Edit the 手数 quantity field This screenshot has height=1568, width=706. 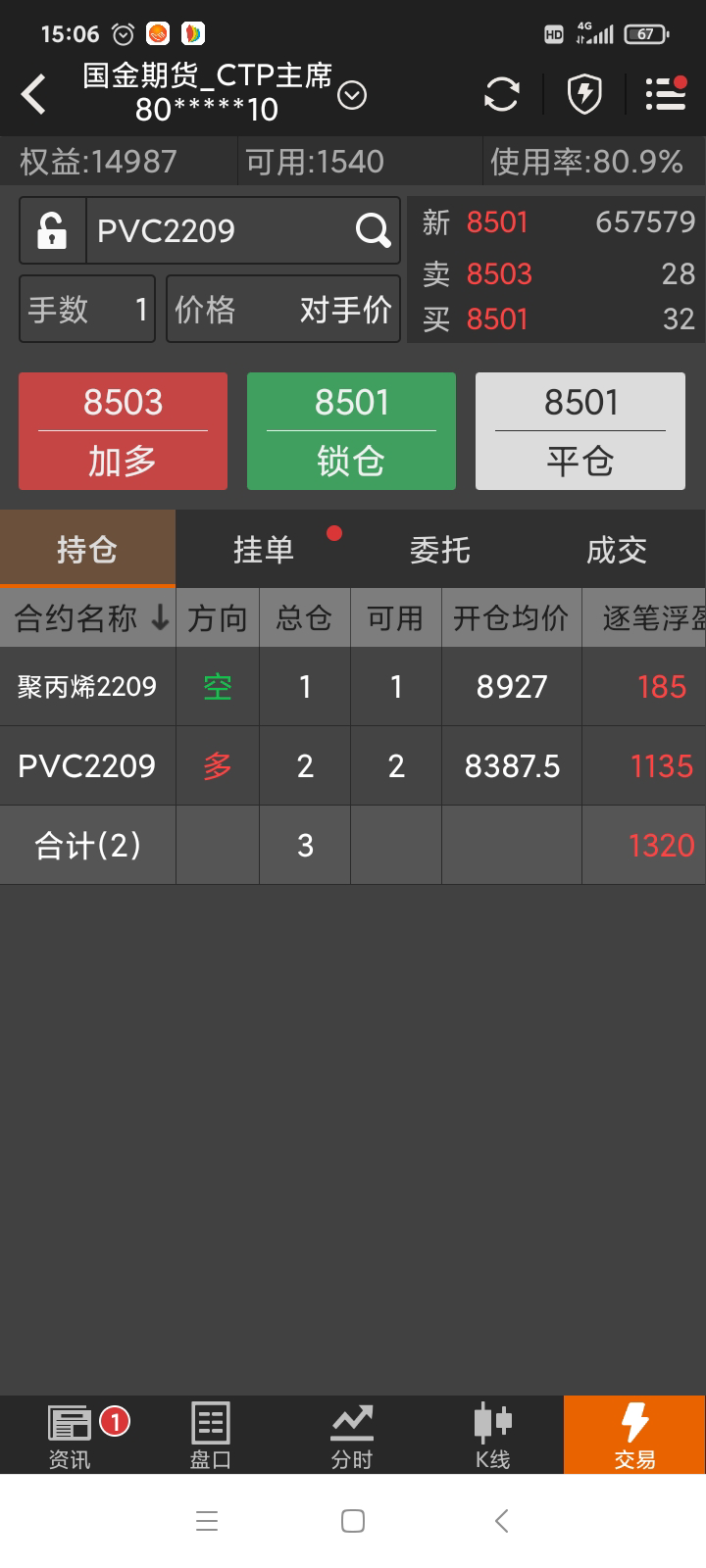tap(87, 310)
